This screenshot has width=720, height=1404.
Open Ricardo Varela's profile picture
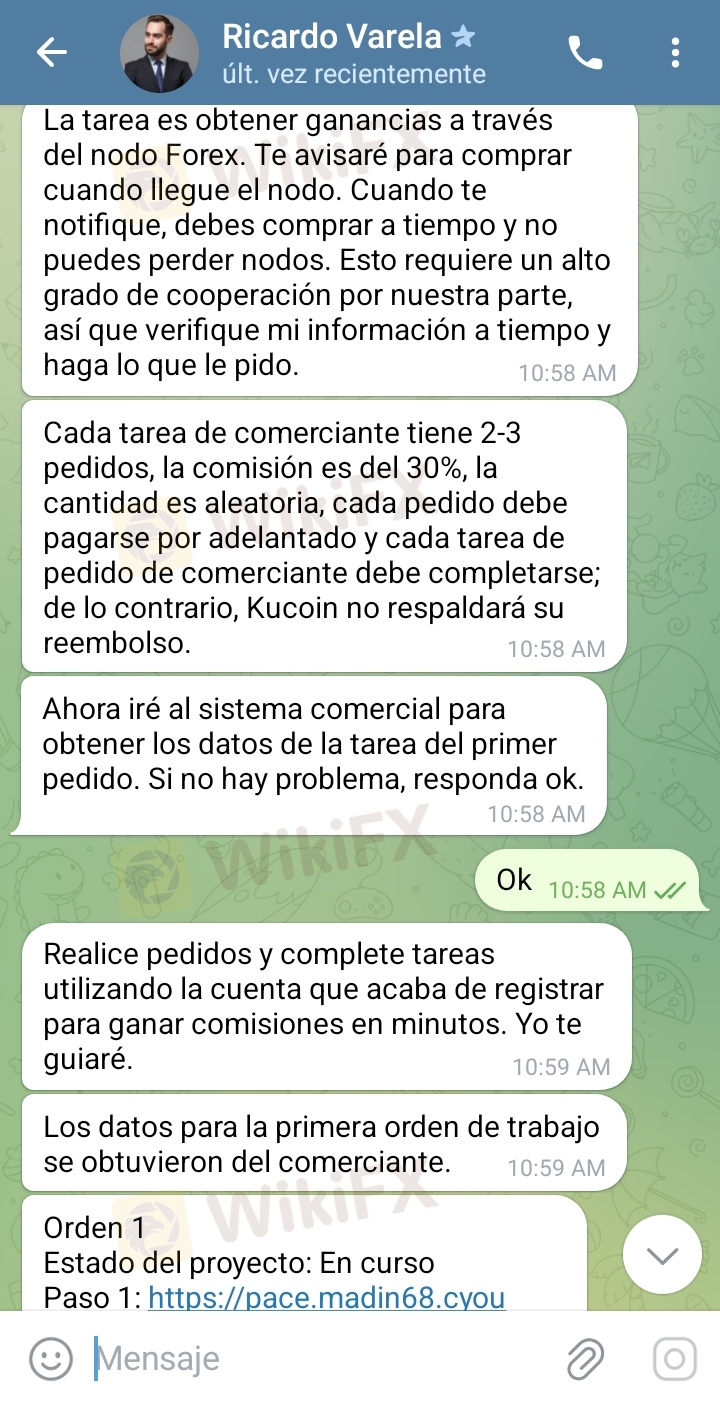(159, 53)
